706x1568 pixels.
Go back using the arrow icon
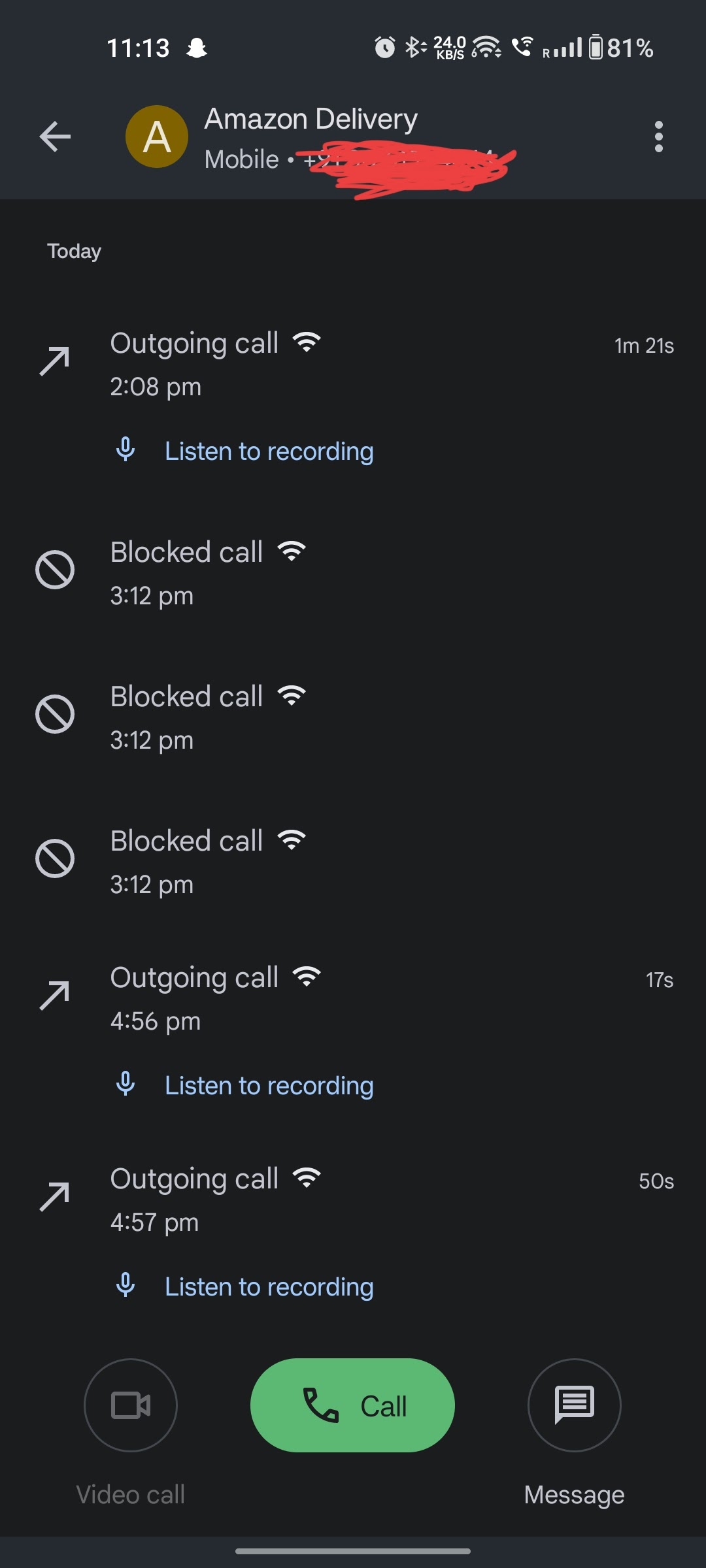tap(55, 137)
